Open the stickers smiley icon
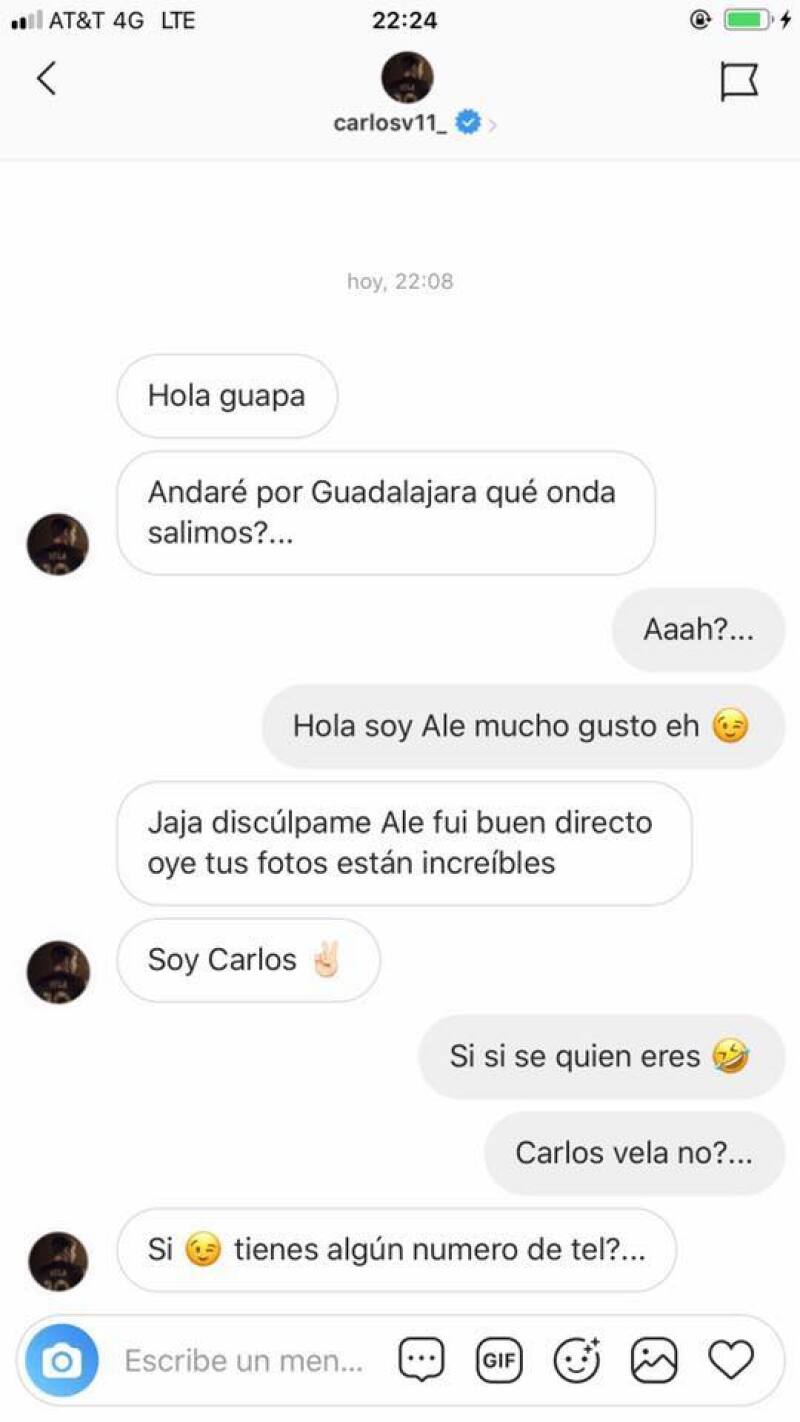 (x=577, y=1360)
